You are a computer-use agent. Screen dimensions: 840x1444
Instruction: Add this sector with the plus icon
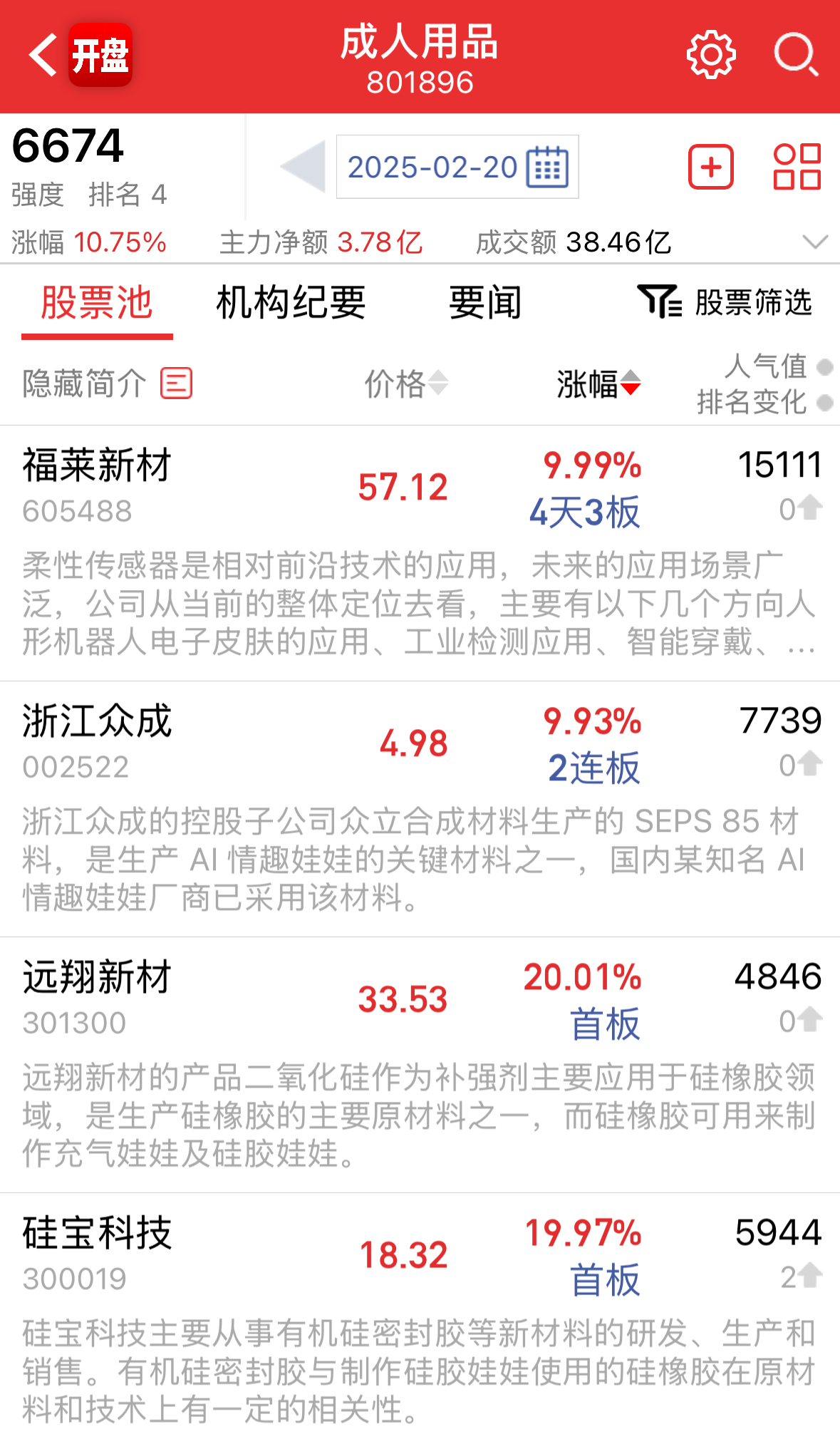[710, 167]
